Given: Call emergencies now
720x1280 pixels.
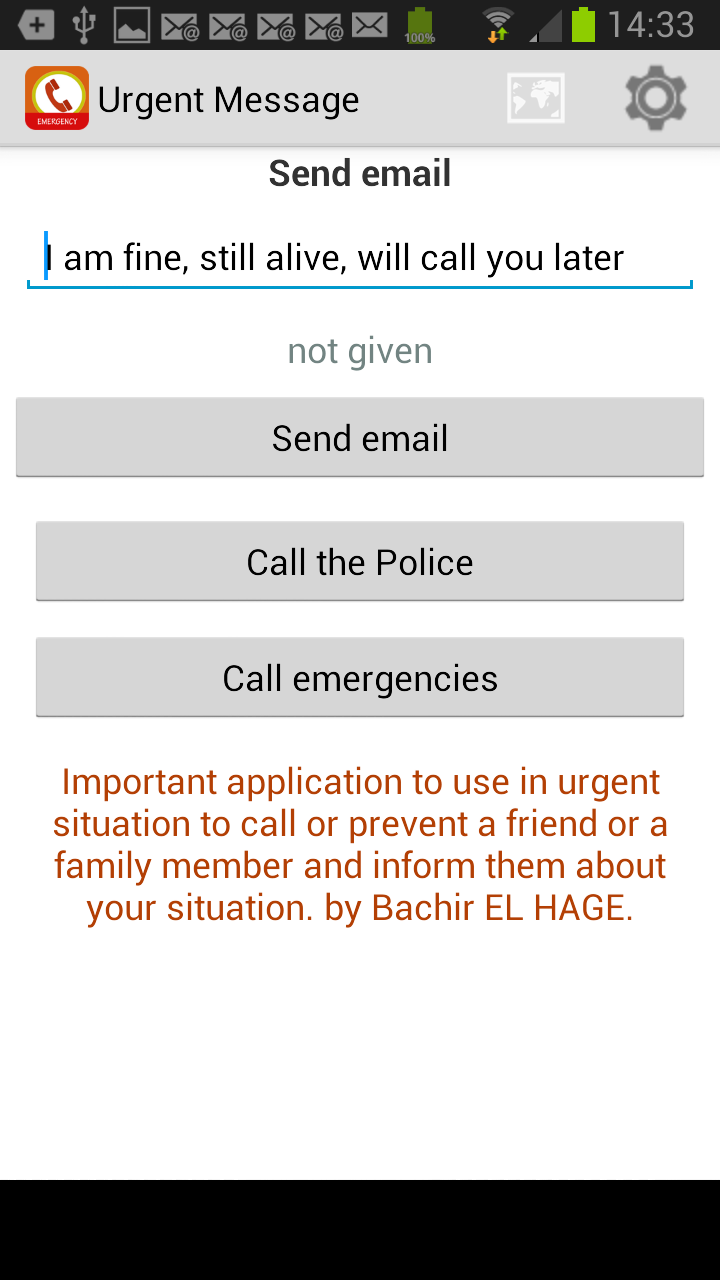Looking at the screenshot, I should click(x=360, y=678).
